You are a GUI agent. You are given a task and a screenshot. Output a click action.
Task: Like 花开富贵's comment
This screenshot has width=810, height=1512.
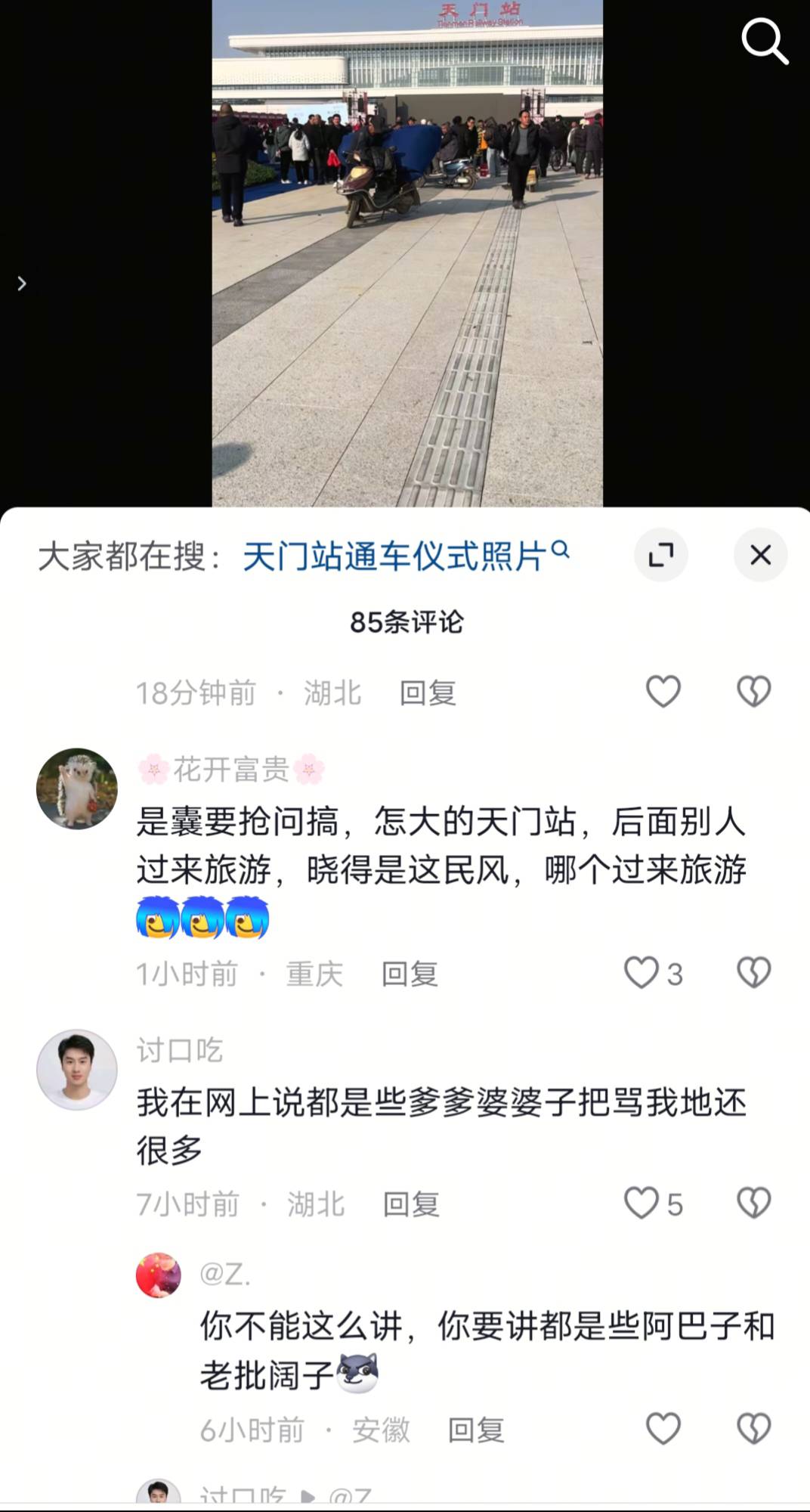[642, 973]
